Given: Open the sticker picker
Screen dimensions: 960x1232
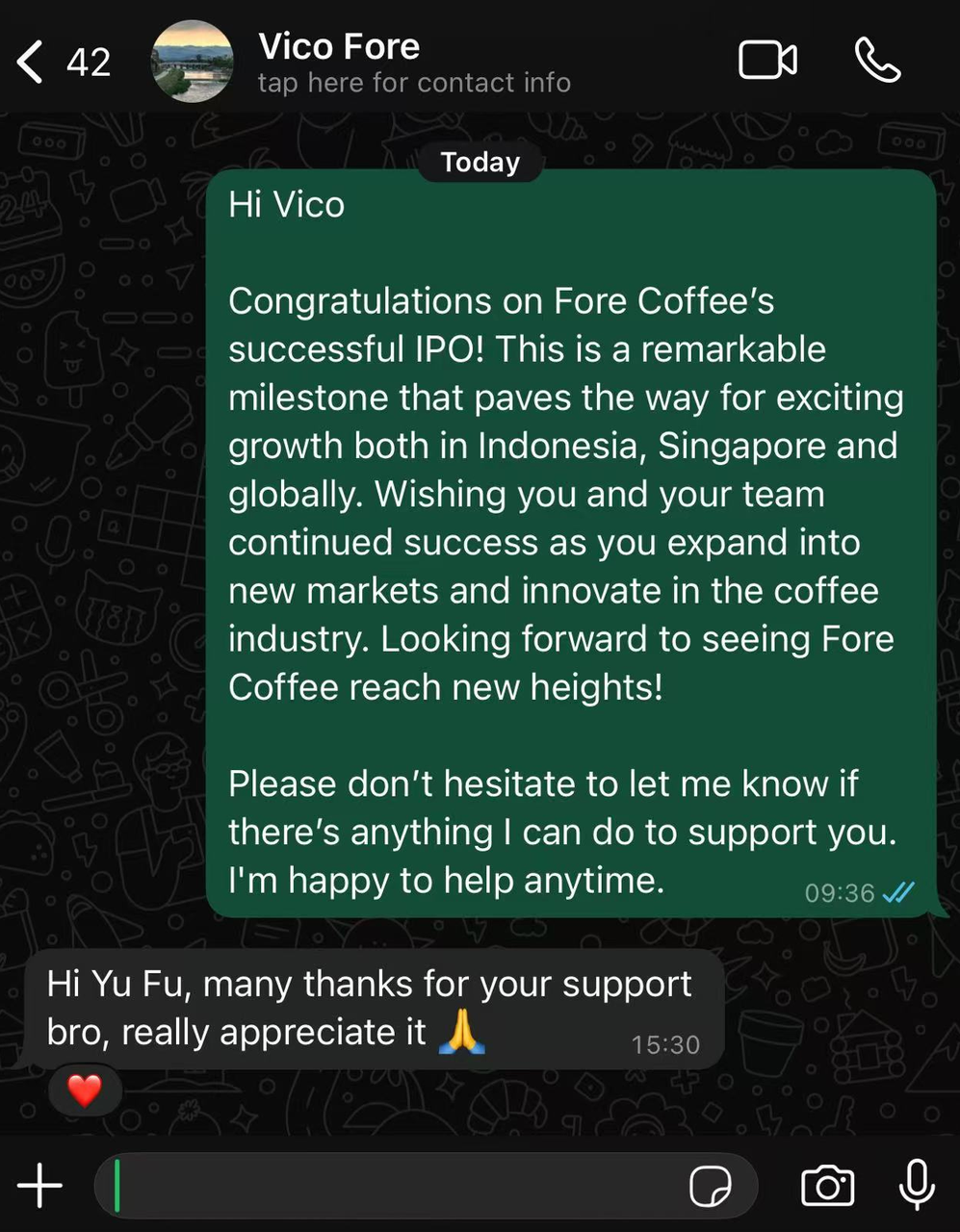Looking at the screenshot, I should click(711, 1186).
